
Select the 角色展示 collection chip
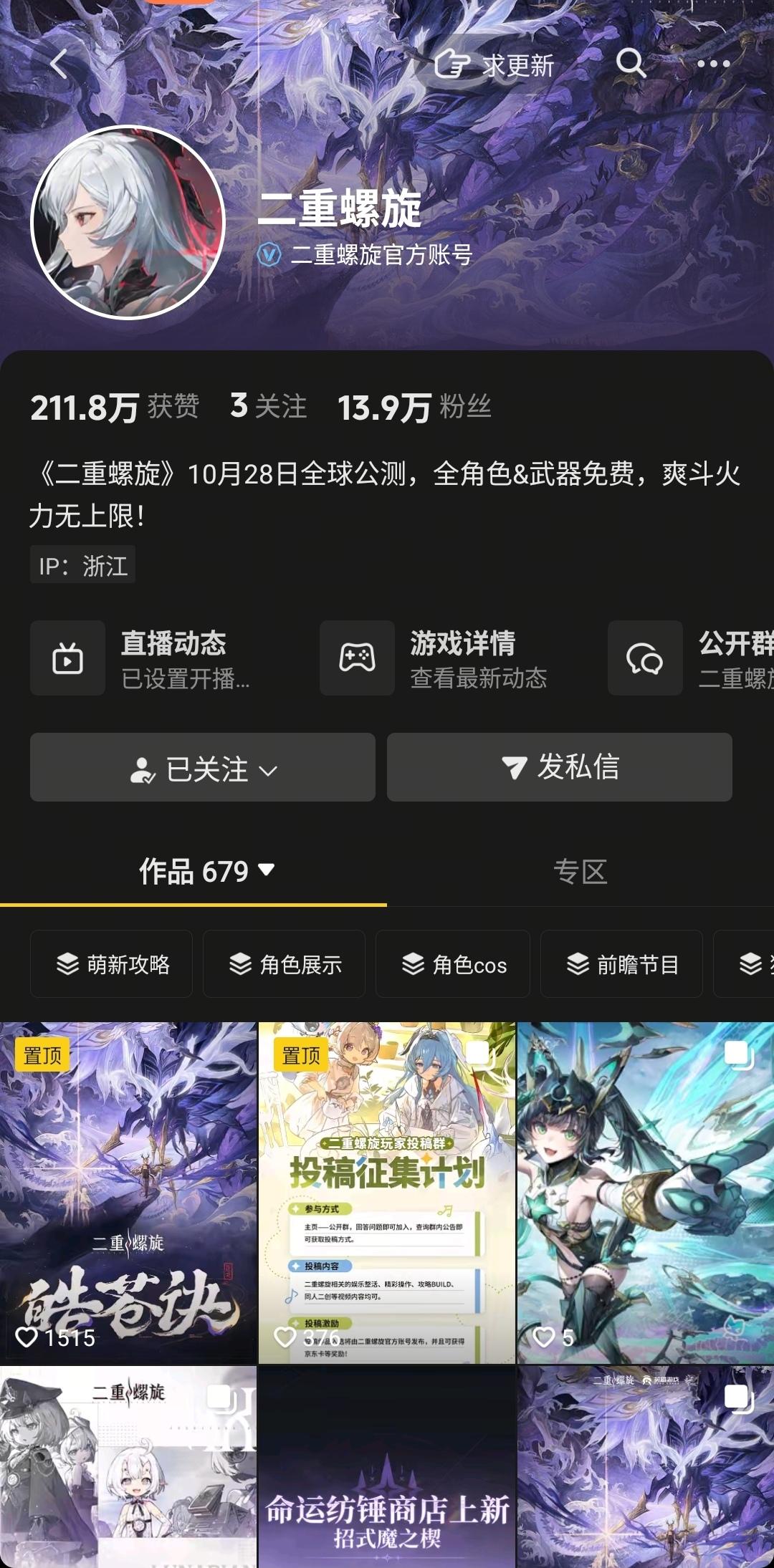coord(285,964)
